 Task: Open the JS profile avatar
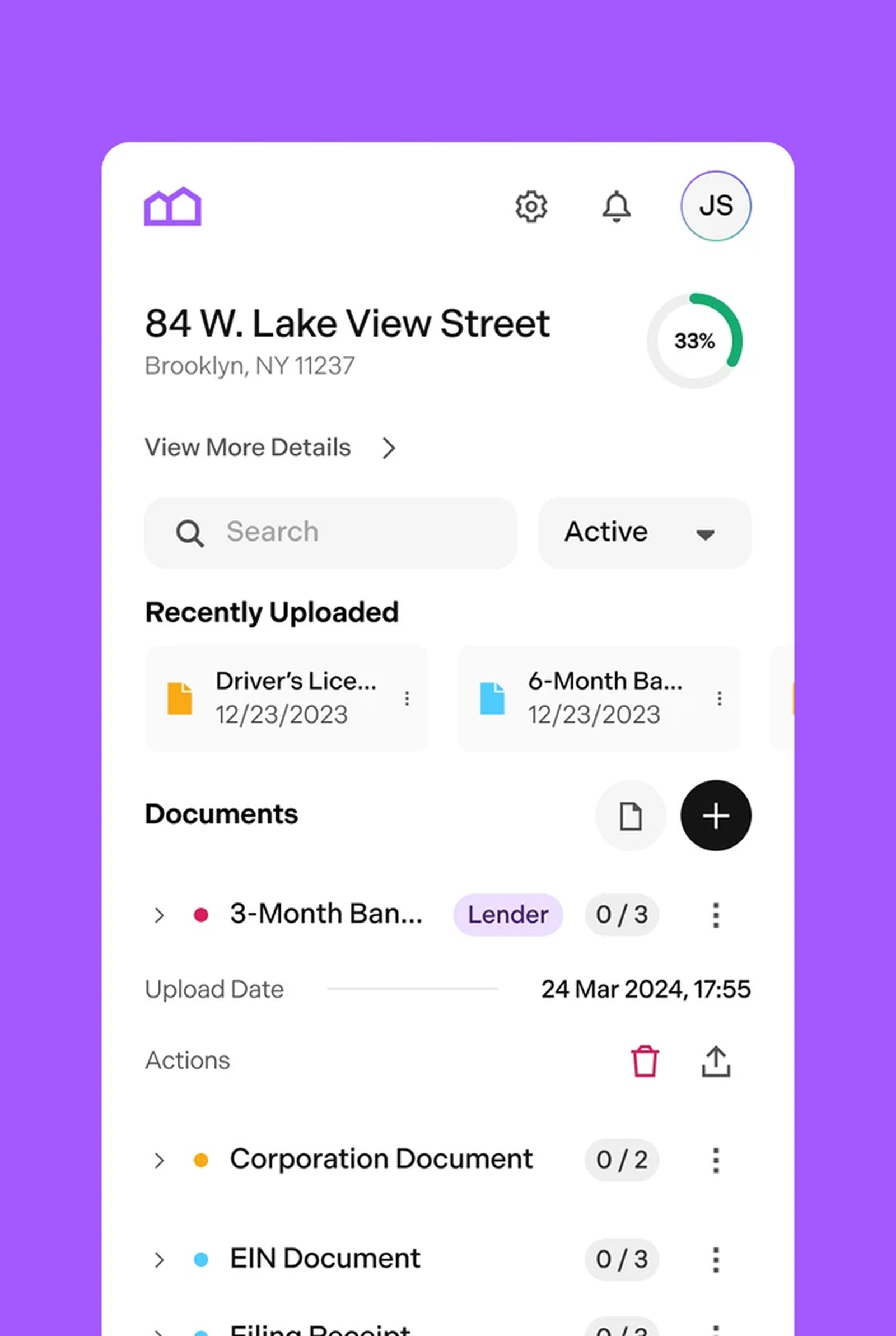click(716, 206)
